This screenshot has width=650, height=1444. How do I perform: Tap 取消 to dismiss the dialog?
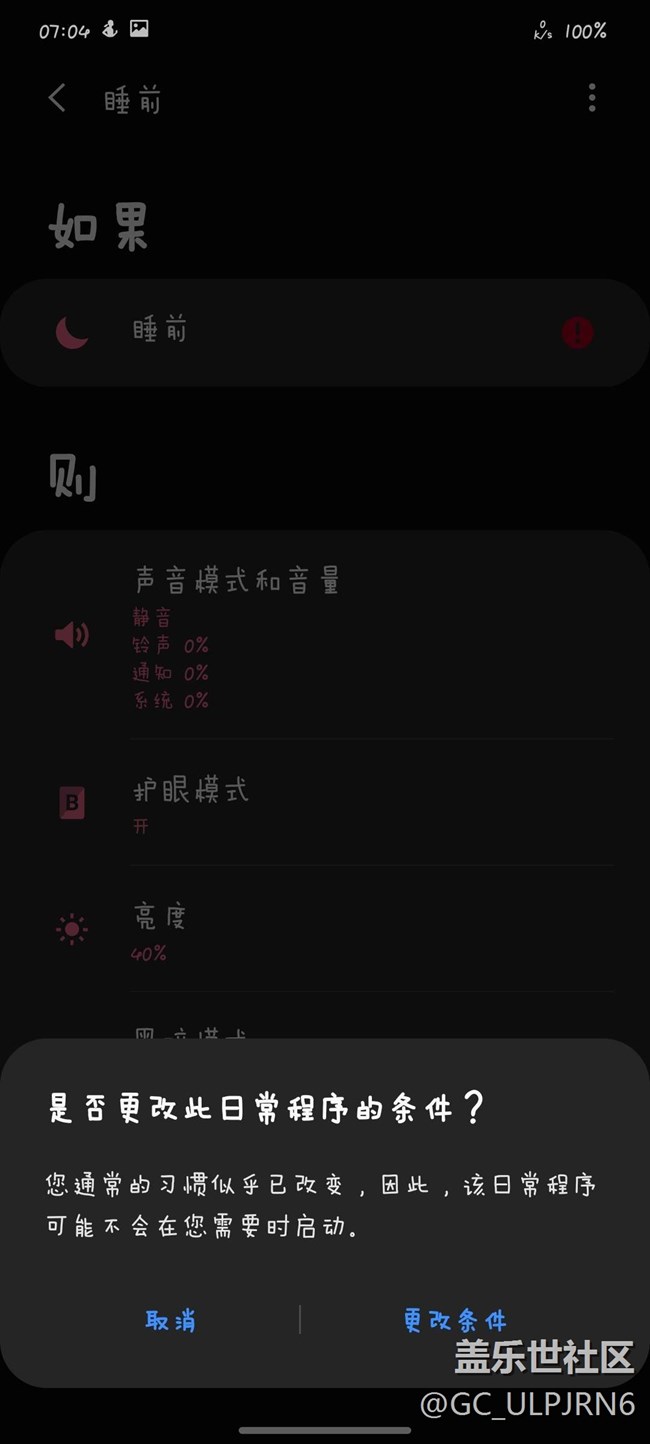click(170, 1320)
